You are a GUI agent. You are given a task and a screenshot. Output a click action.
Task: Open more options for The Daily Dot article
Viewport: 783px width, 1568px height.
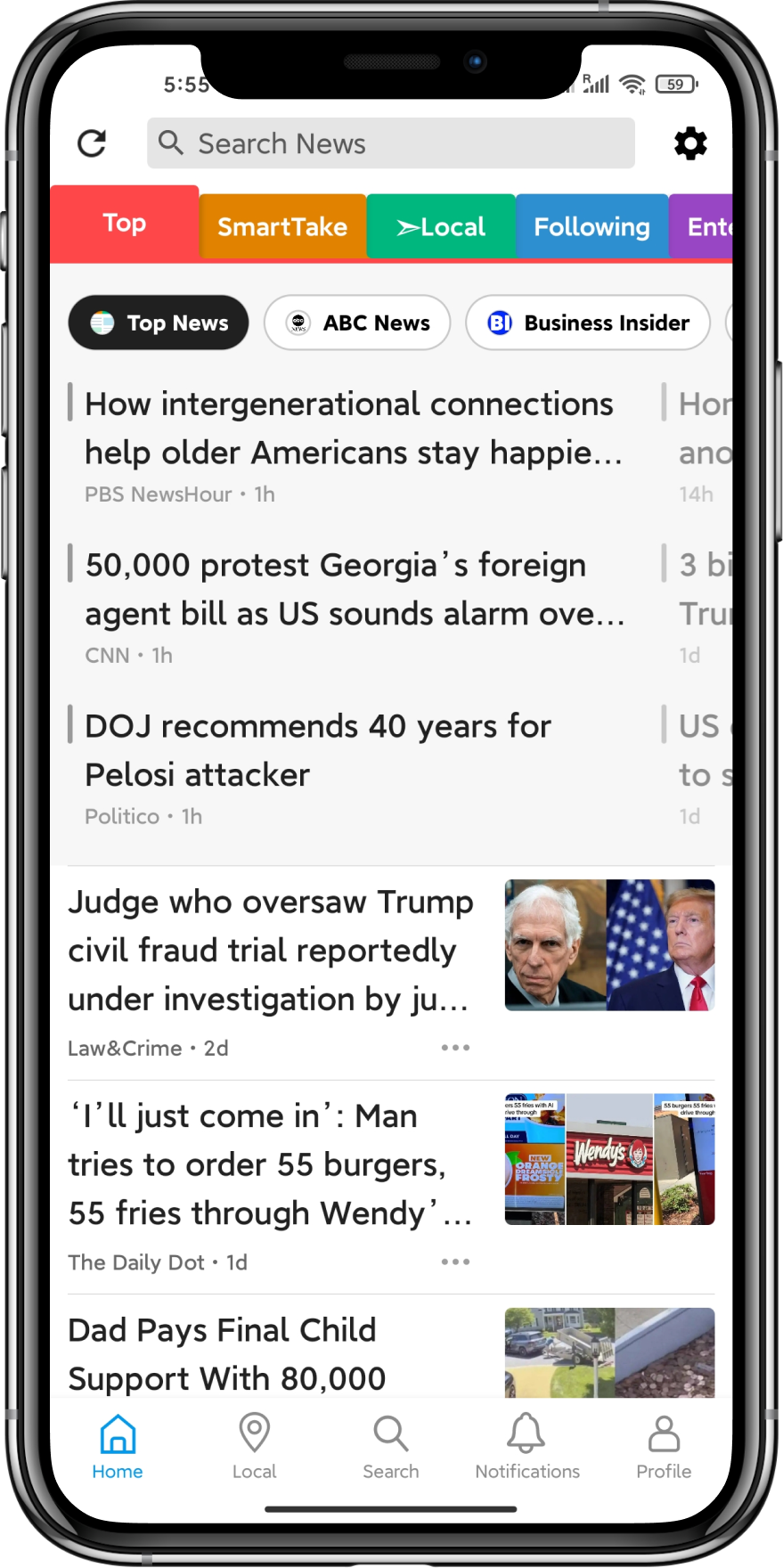455,1262
